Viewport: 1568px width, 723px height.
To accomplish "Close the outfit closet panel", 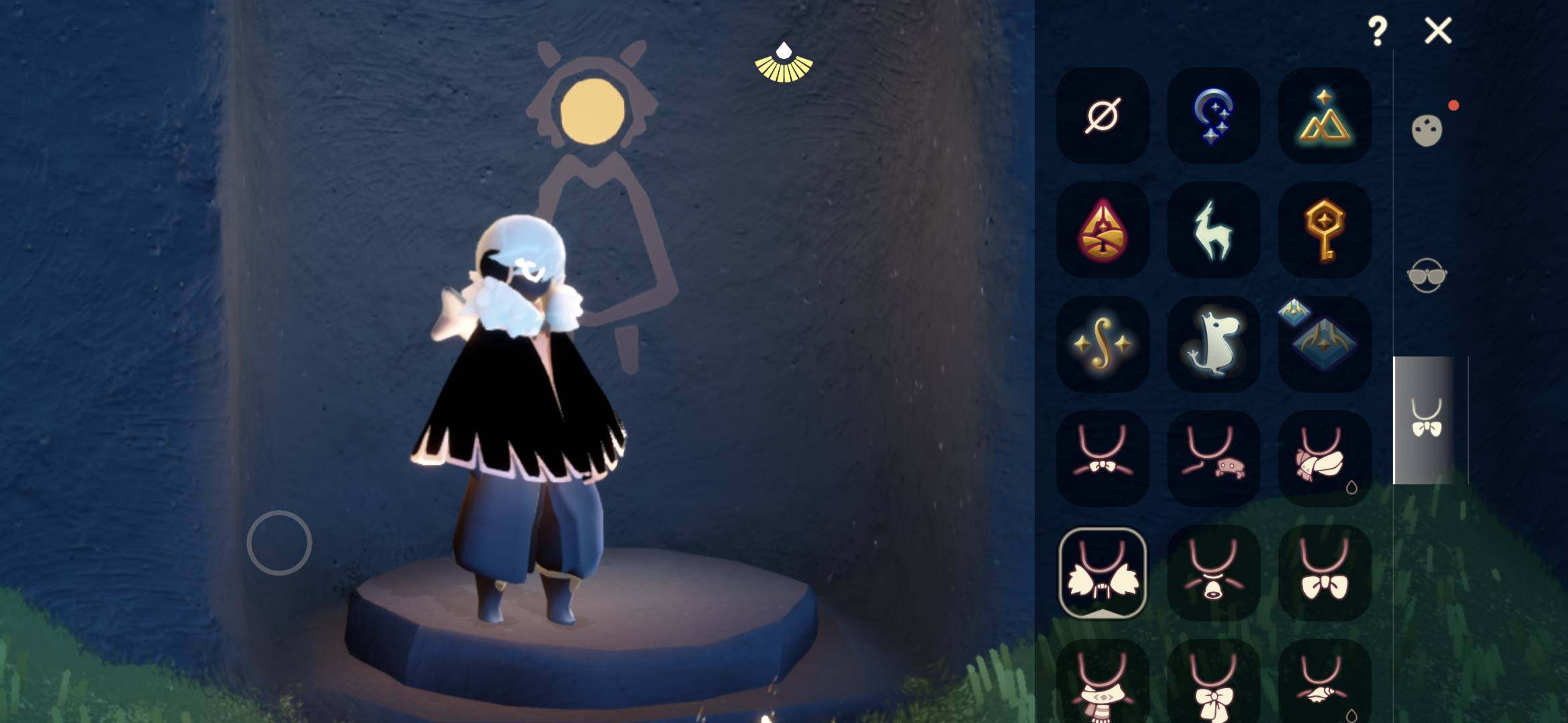I will (x=1438, y=31).
